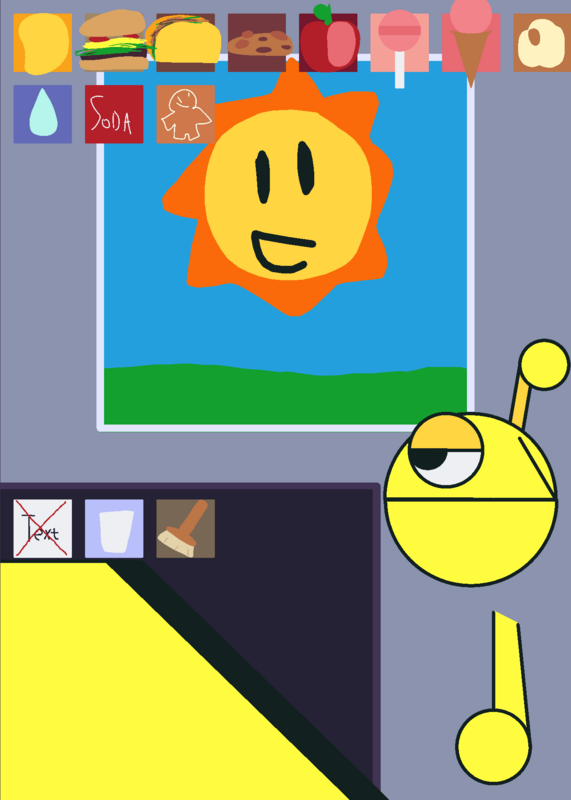Select the popcorn icon
The image size is (571, 800).
click(542, 42)
